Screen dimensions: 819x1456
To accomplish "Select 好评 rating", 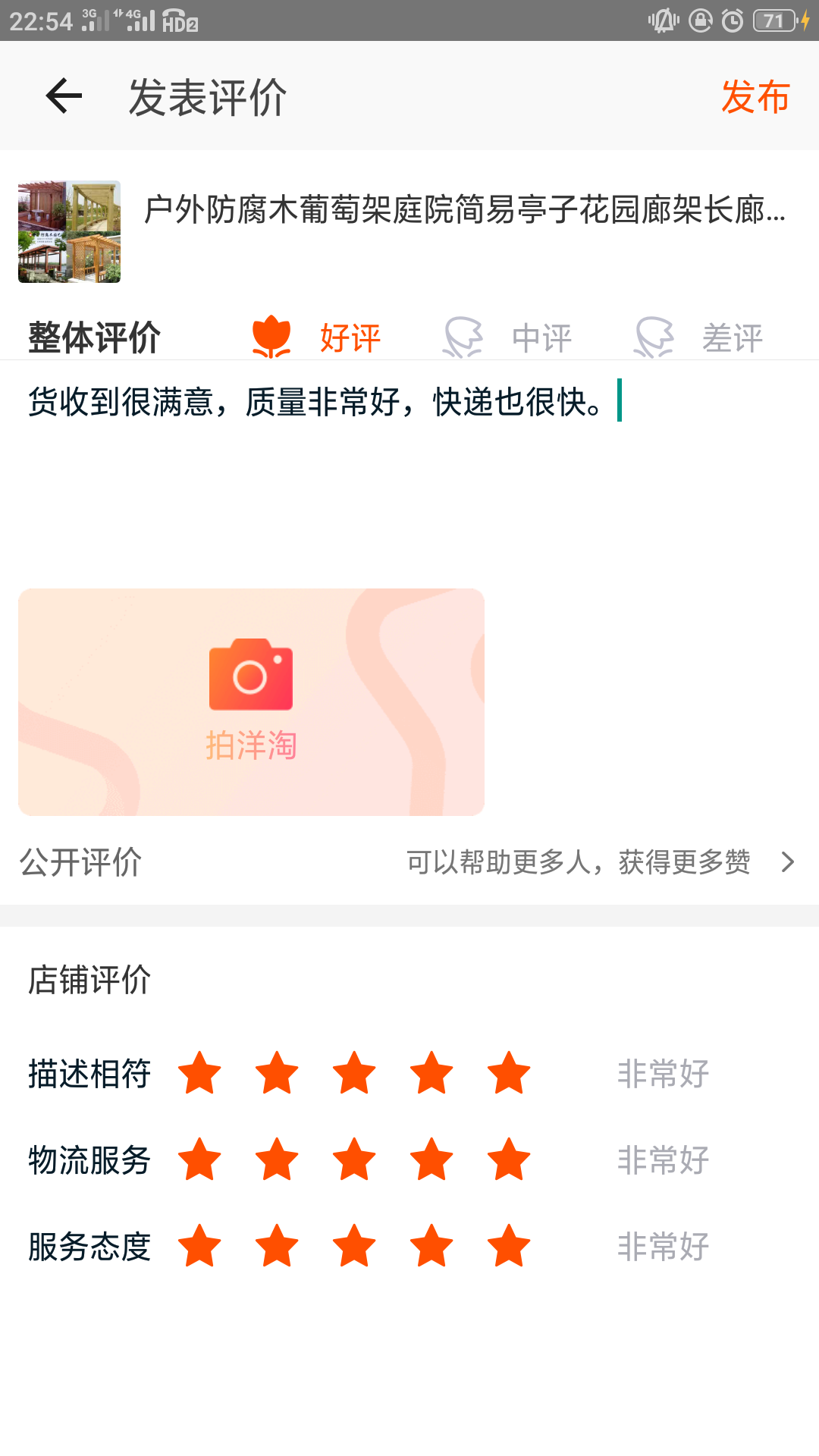I will click(317, 337).
